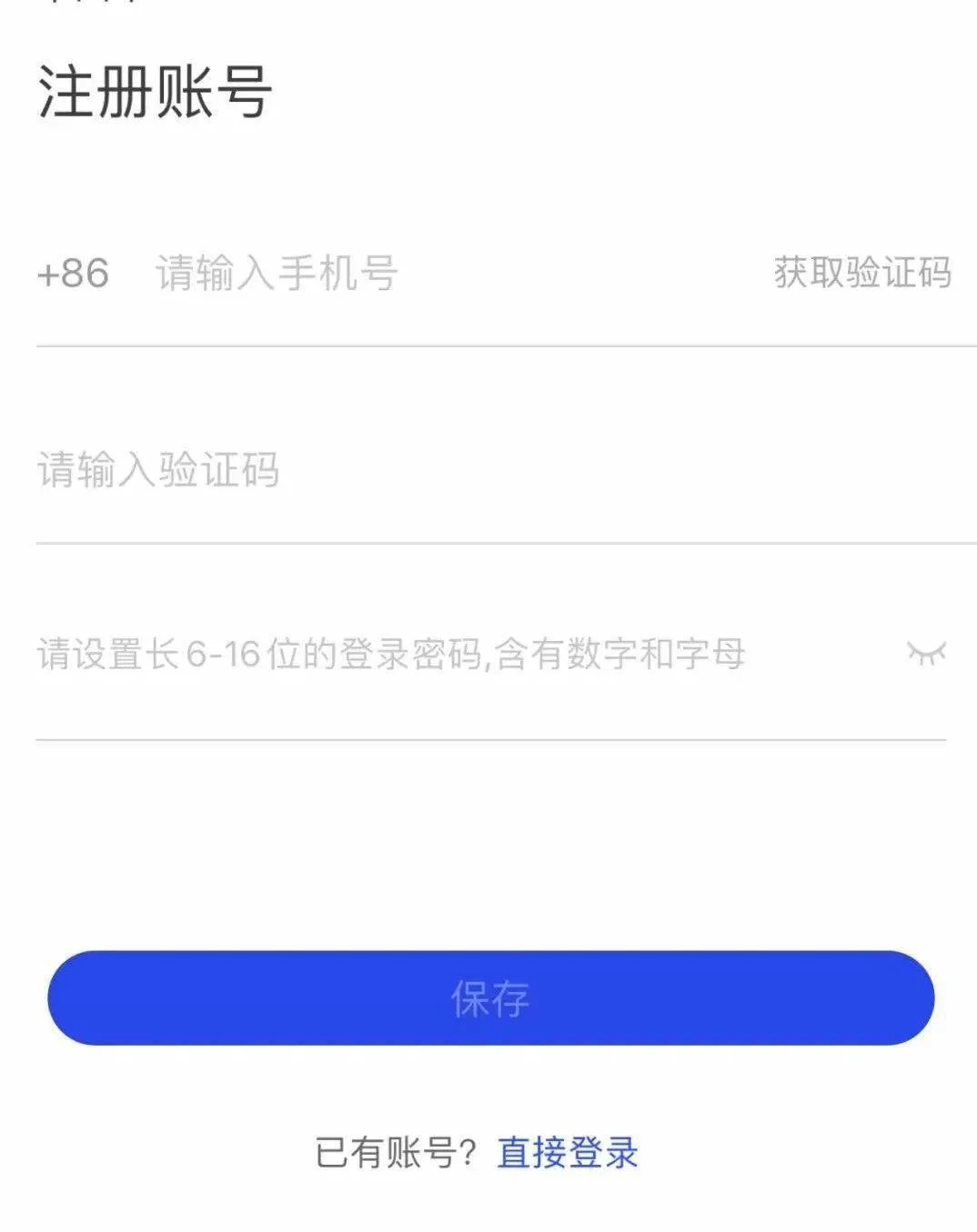
Task: Click 直接登录 to sign in with existing account
Action: tap(568, 1152)
